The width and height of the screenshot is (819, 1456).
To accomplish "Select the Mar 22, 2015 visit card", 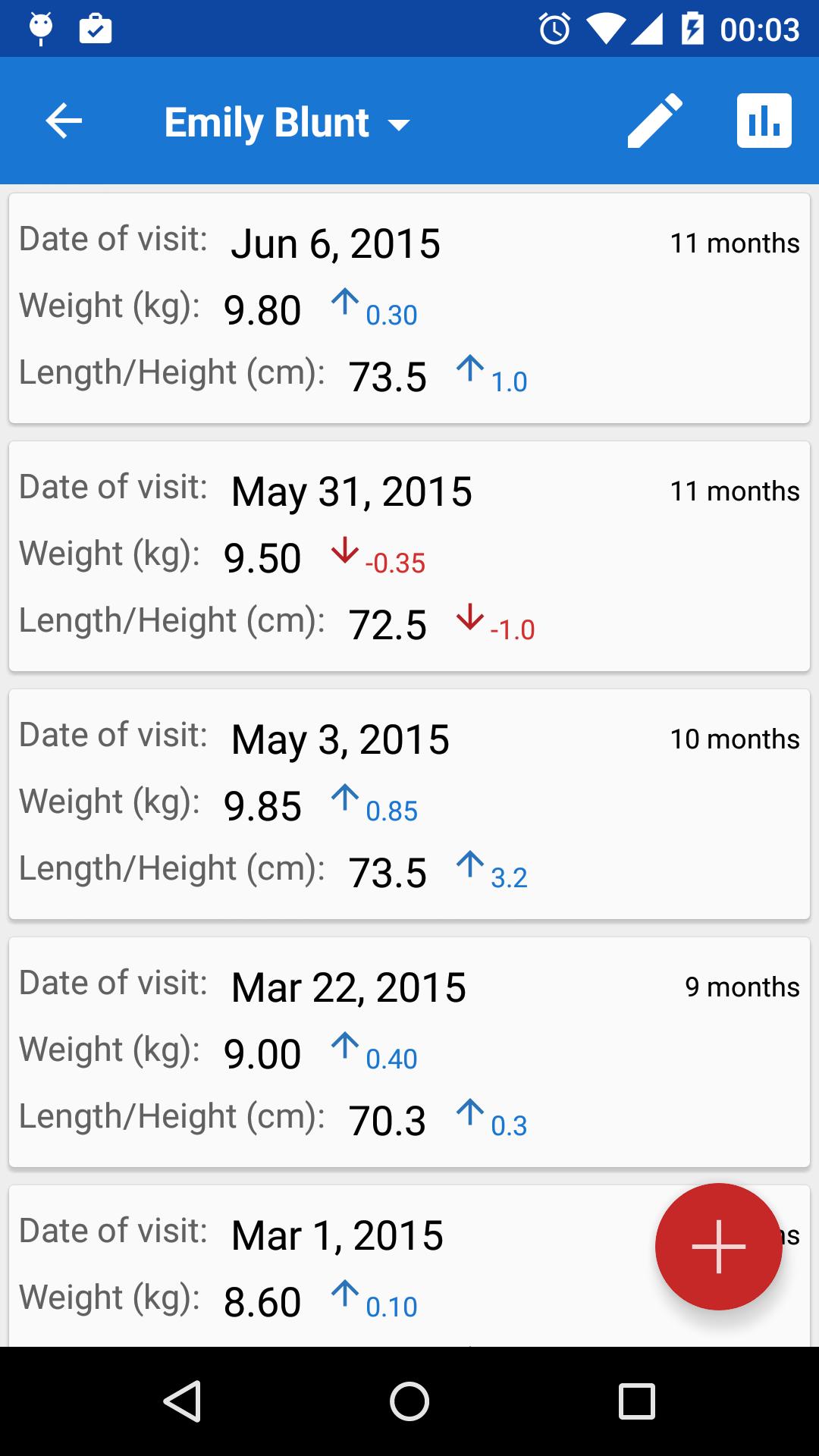I will (x=409, y=1050).
